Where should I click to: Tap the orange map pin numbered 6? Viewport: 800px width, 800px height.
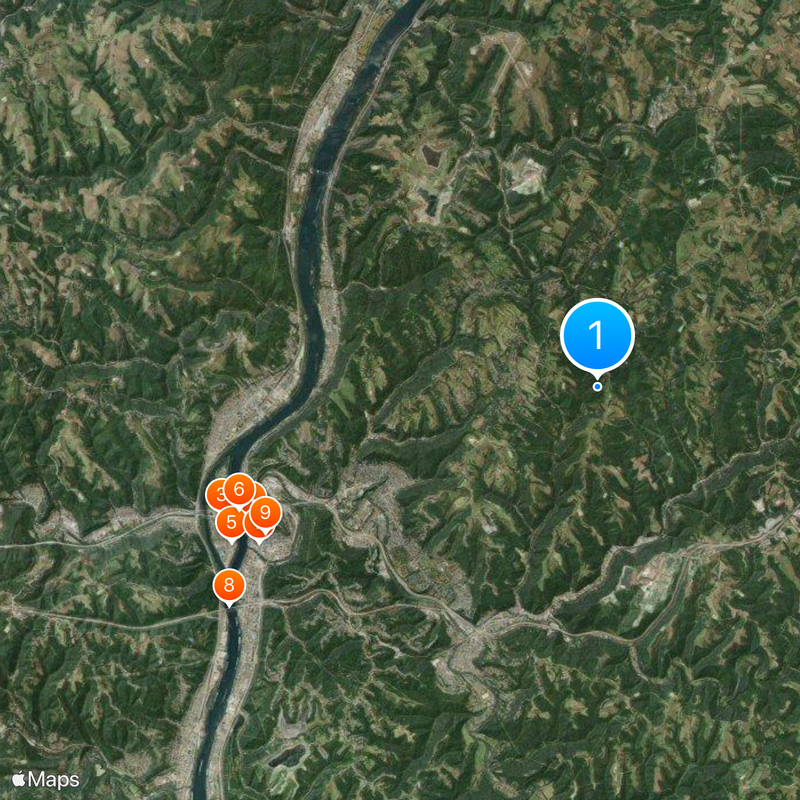coord(239,489)
